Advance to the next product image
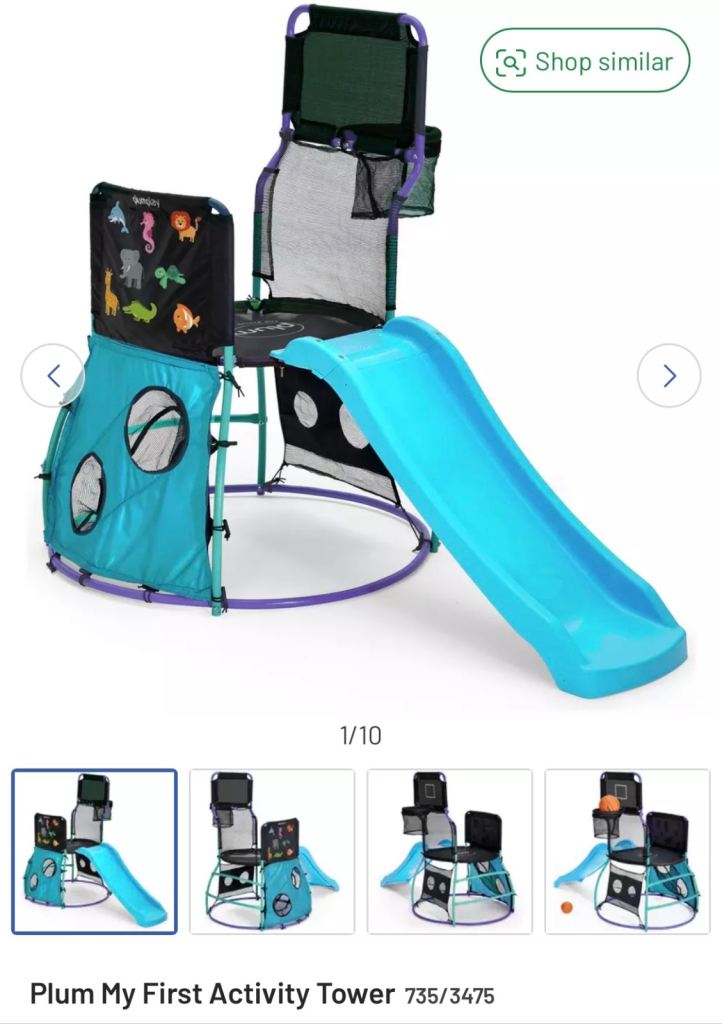This screenshot has height=1024, width=722. [668, 376]
